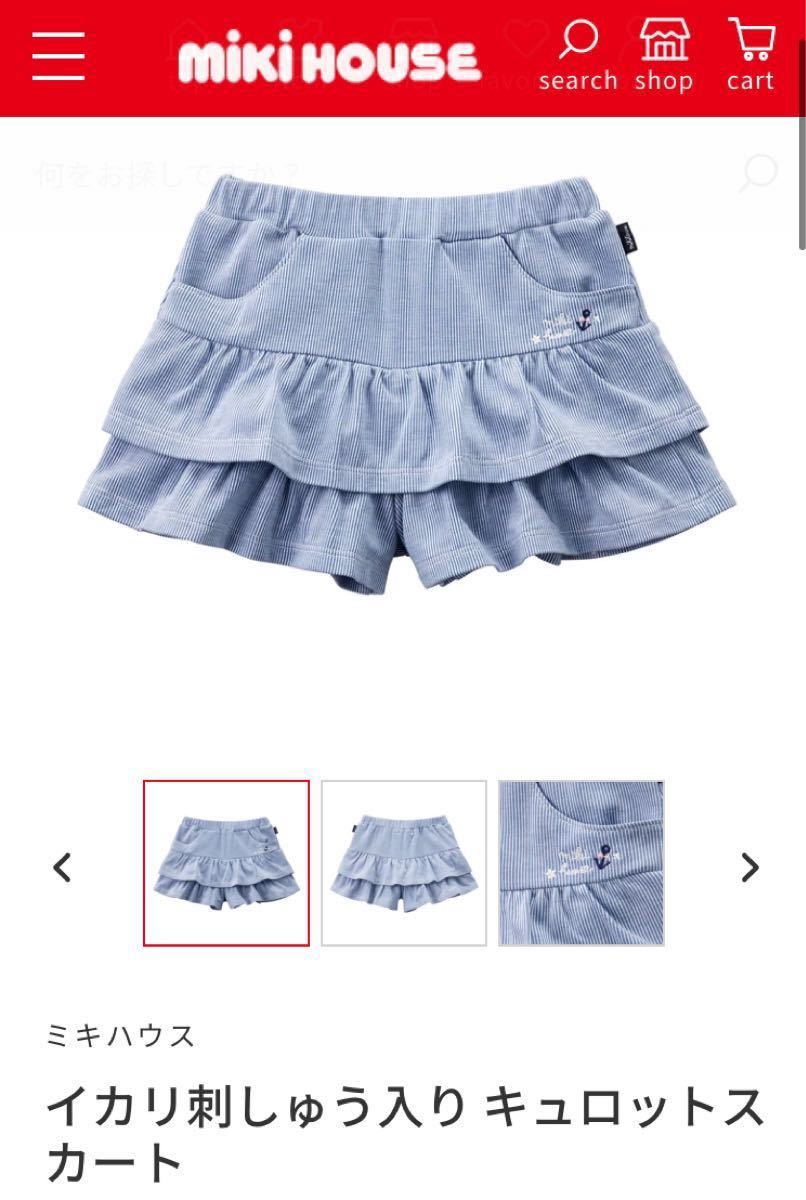Tap the MIKI HOUSE logo home link

point(329,62)
